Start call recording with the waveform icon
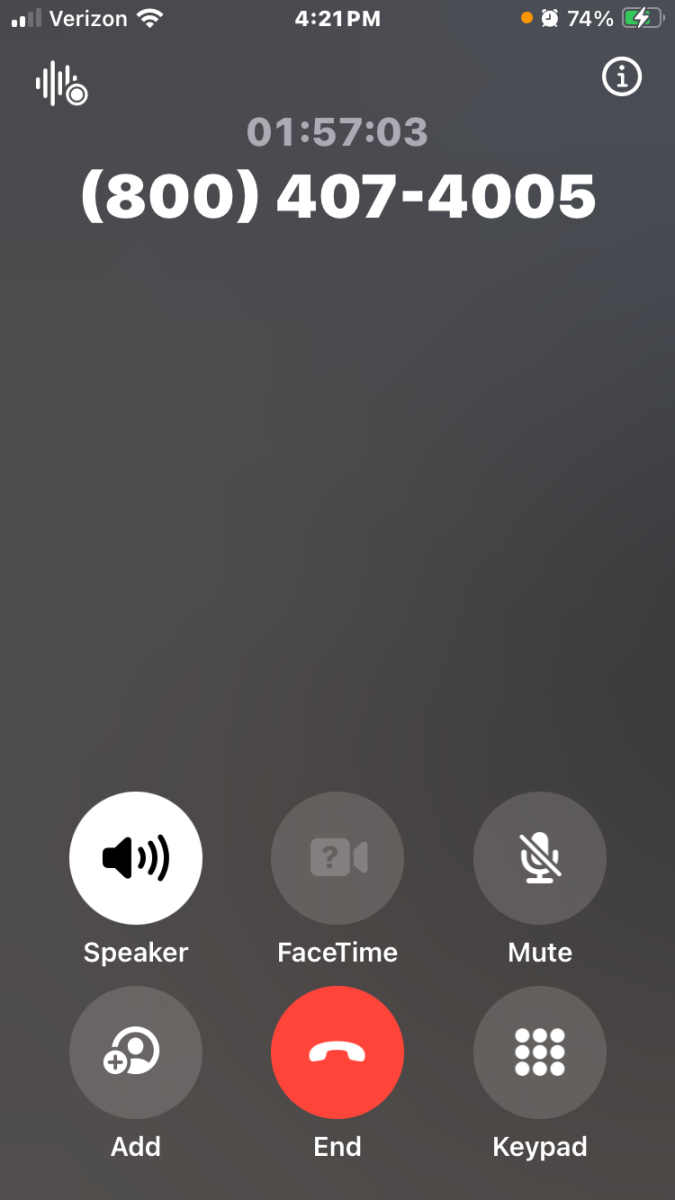 62,84
